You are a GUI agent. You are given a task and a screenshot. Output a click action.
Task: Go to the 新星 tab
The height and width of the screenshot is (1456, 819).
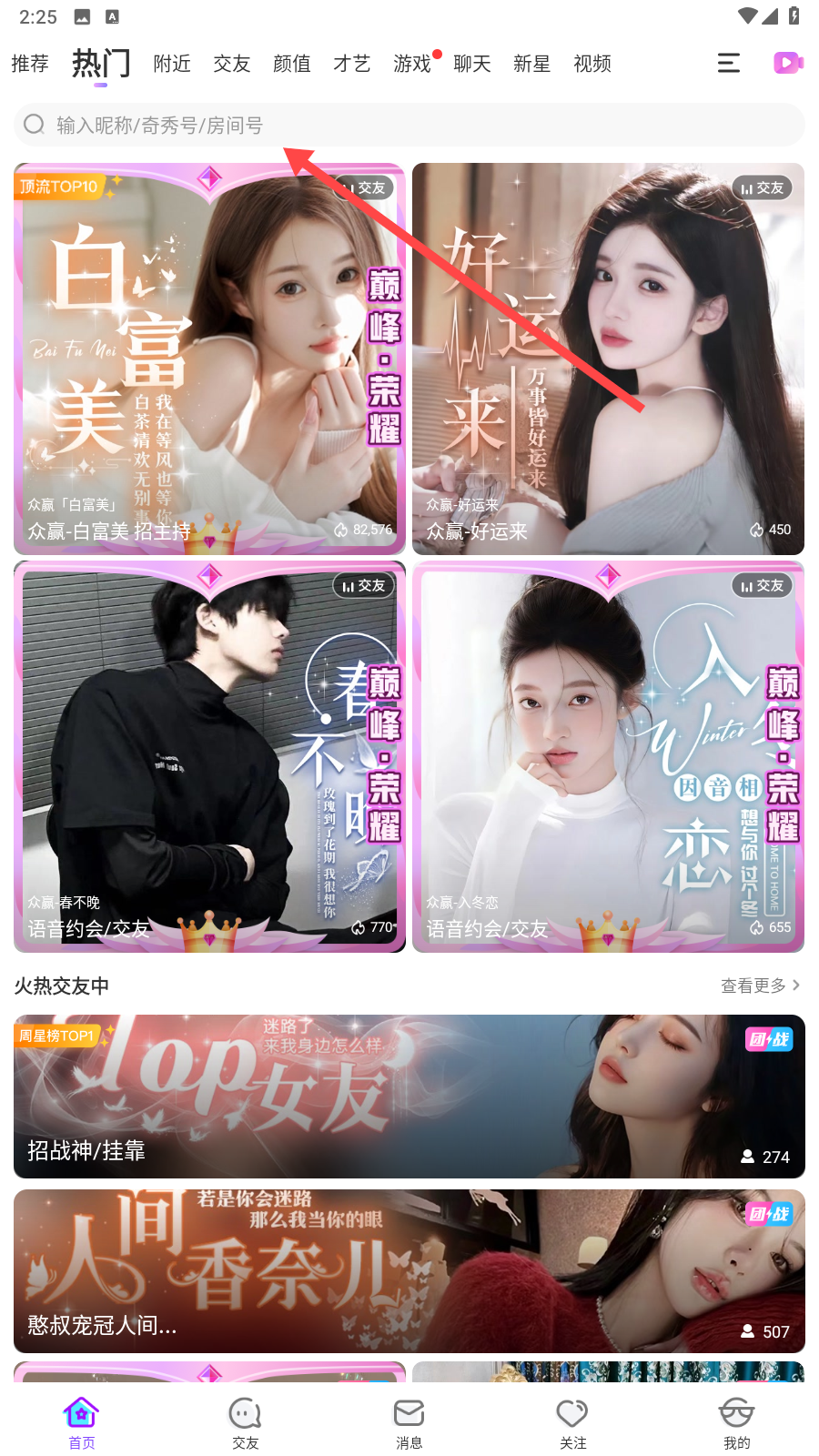[x=532, y=64]
